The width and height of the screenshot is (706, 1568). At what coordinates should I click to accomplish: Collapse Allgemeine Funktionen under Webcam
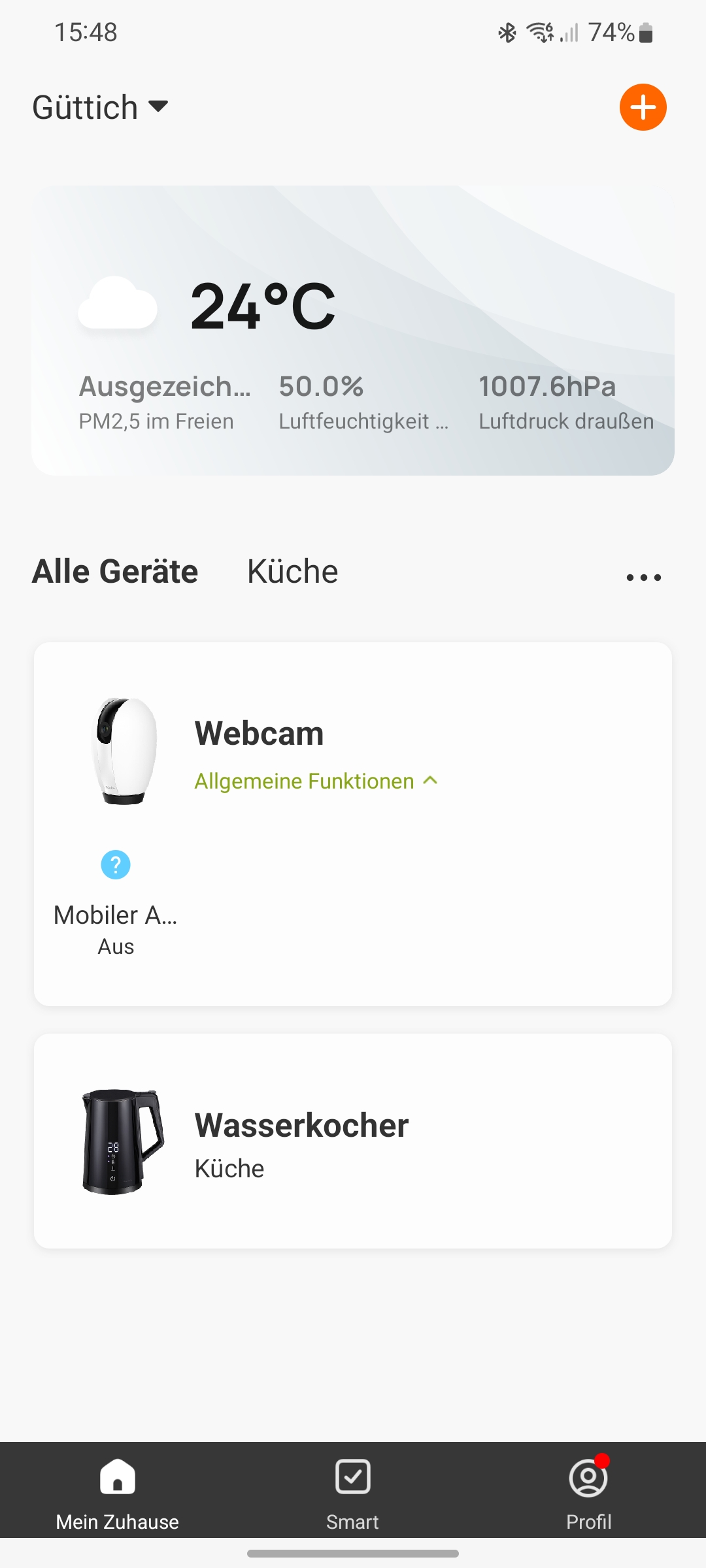tap(316, 781)
